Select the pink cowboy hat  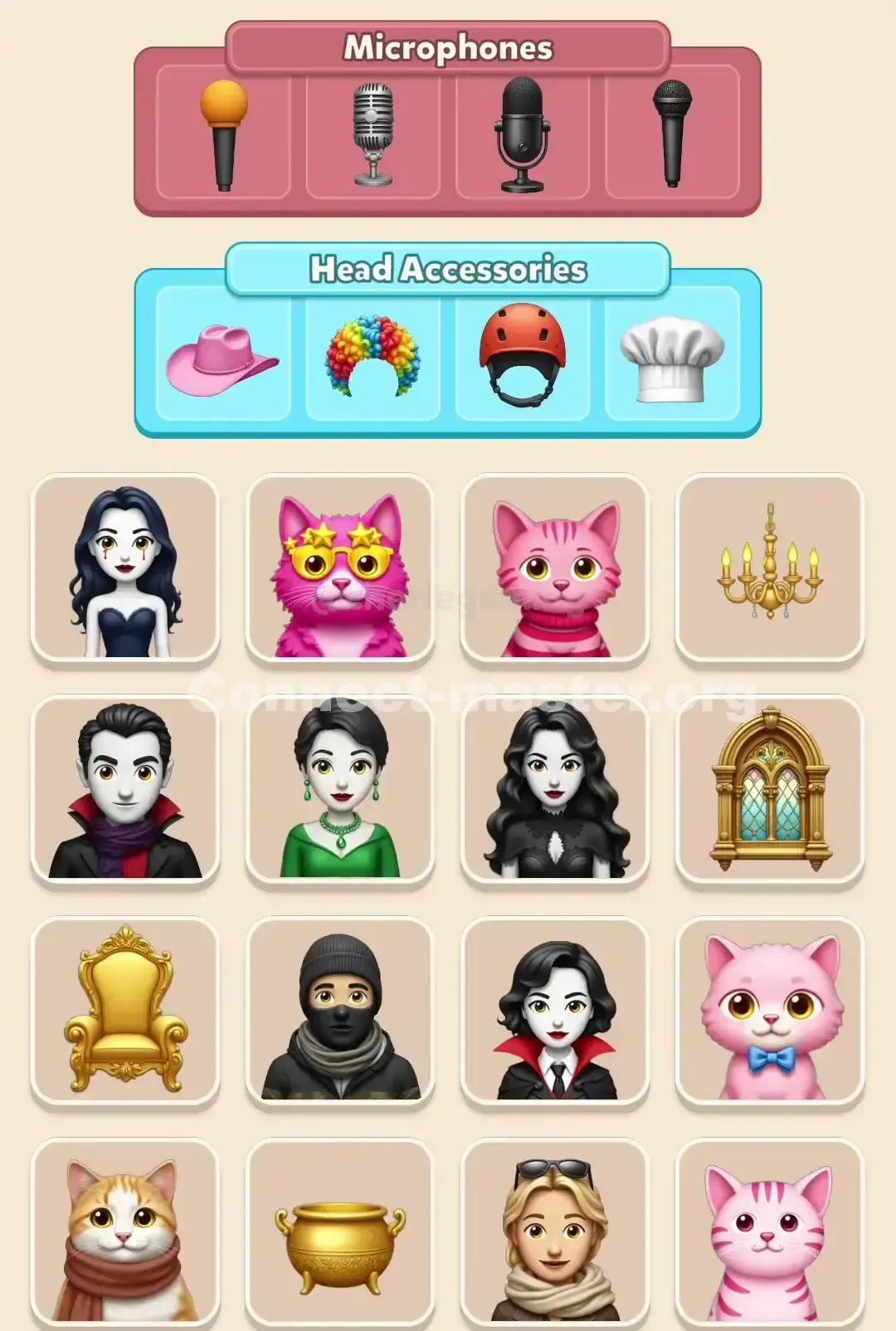[x=222, y=357]
